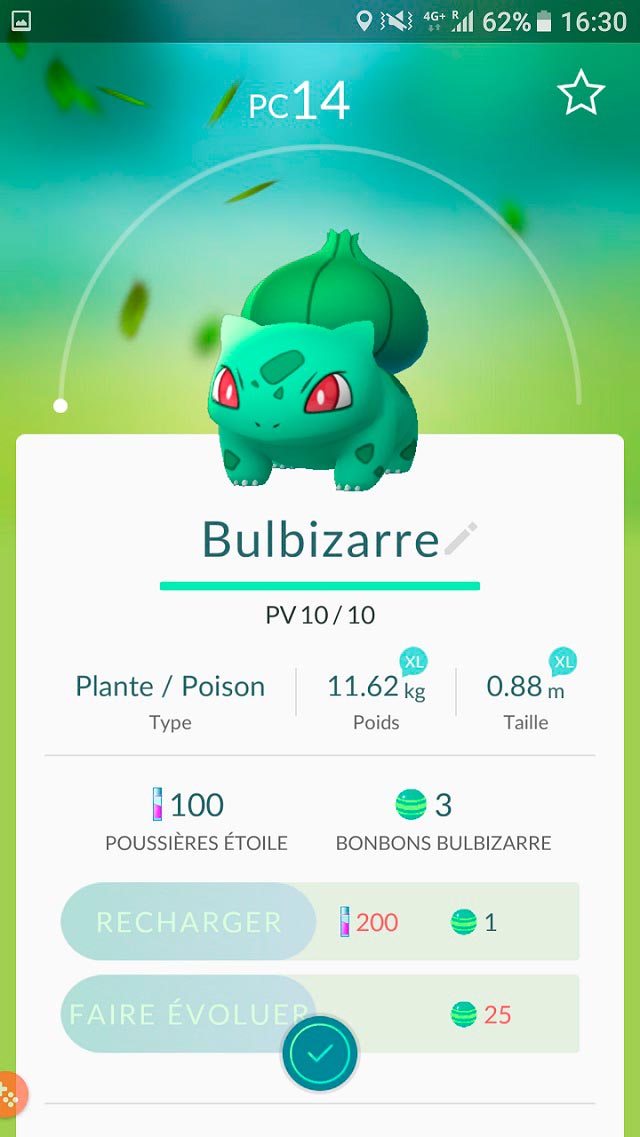
Task: Tap the Recharger power-up button
Action: [x=188, y=922]
